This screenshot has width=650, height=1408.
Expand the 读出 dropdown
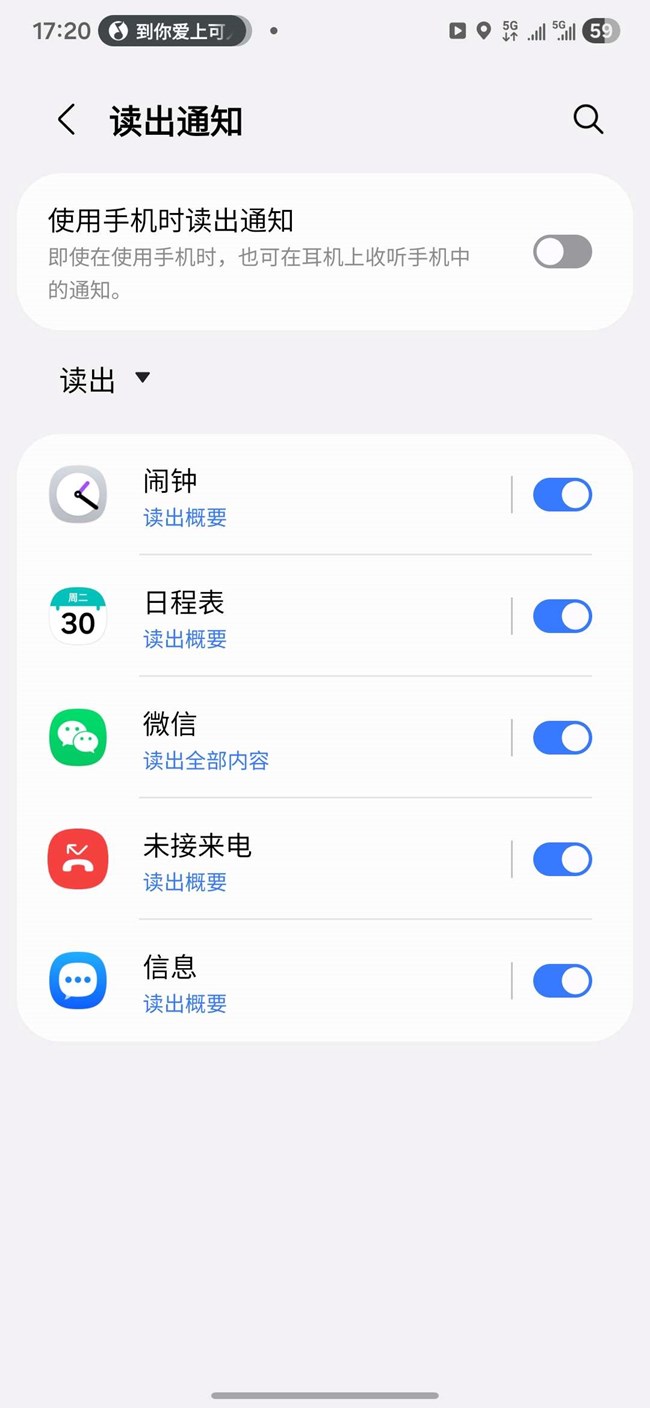click(104, 380)
